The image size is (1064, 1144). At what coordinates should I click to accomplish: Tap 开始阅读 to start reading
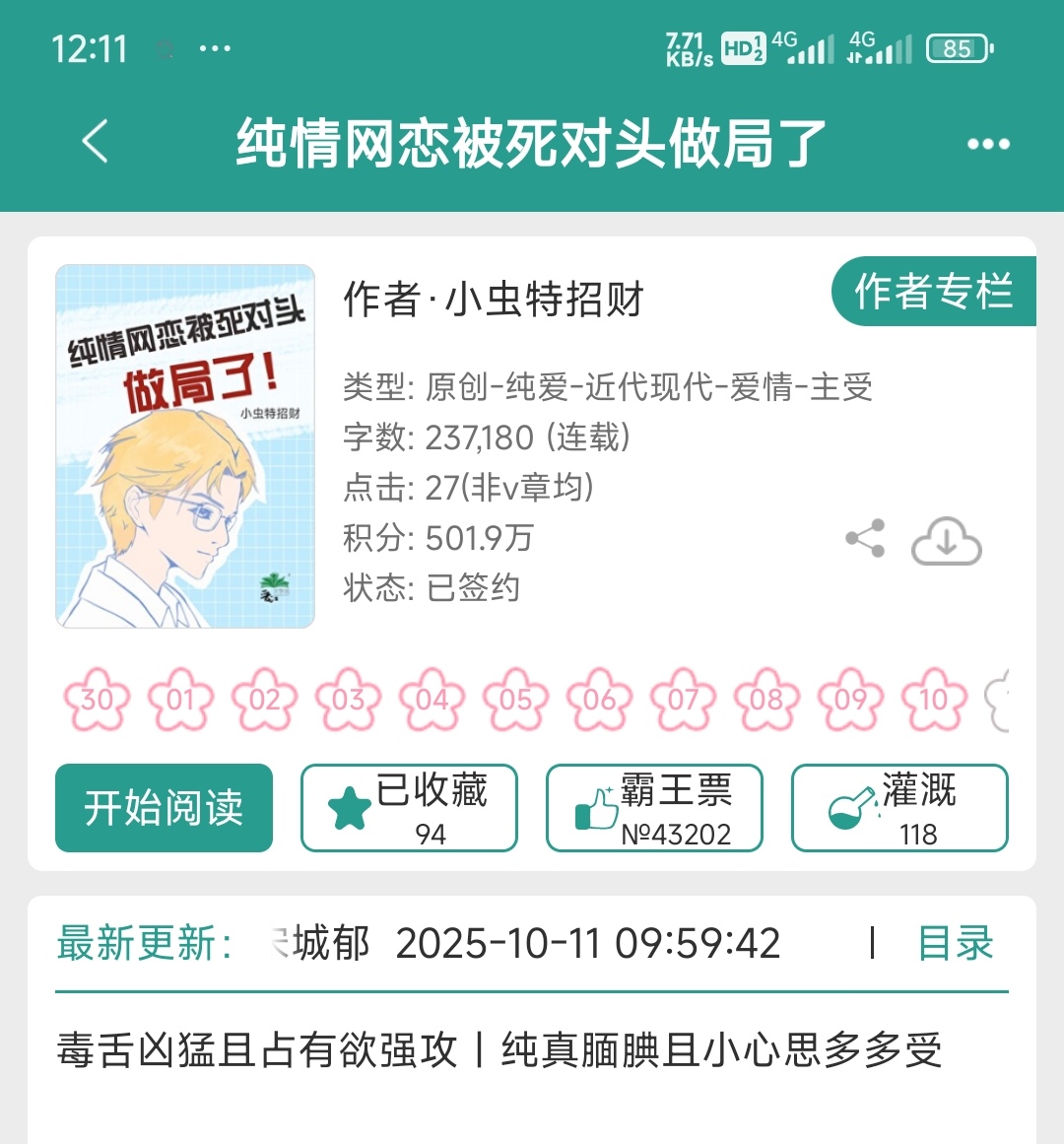pos(164,808)
